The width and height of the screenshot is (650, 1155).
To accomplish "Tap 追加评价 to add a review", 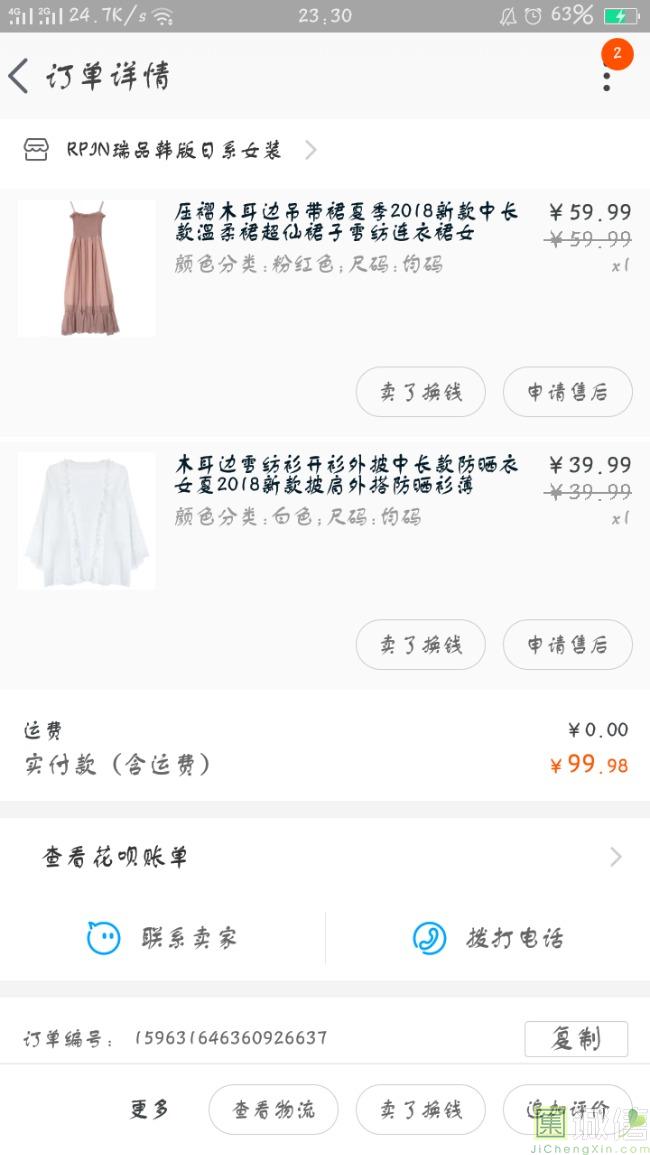I will 567,1109.
